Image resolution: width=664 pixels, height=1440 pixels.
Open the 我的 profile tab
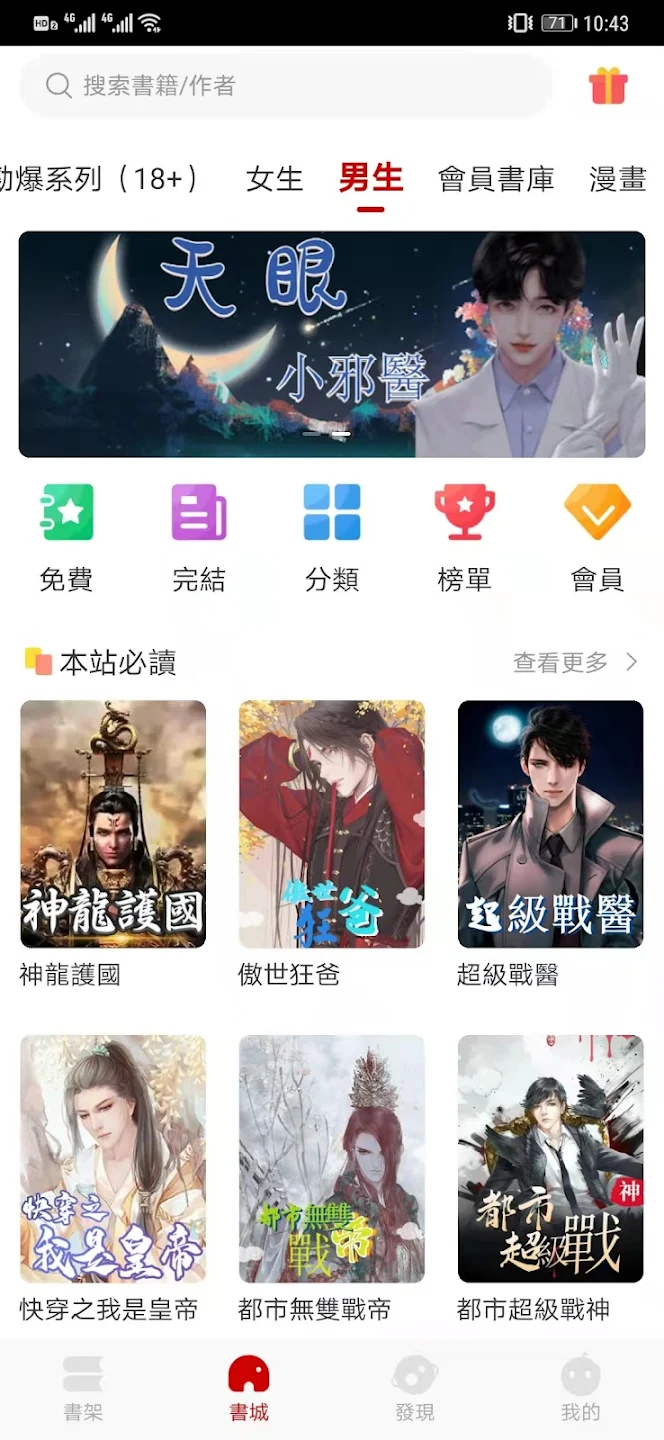coord(580,1388)
